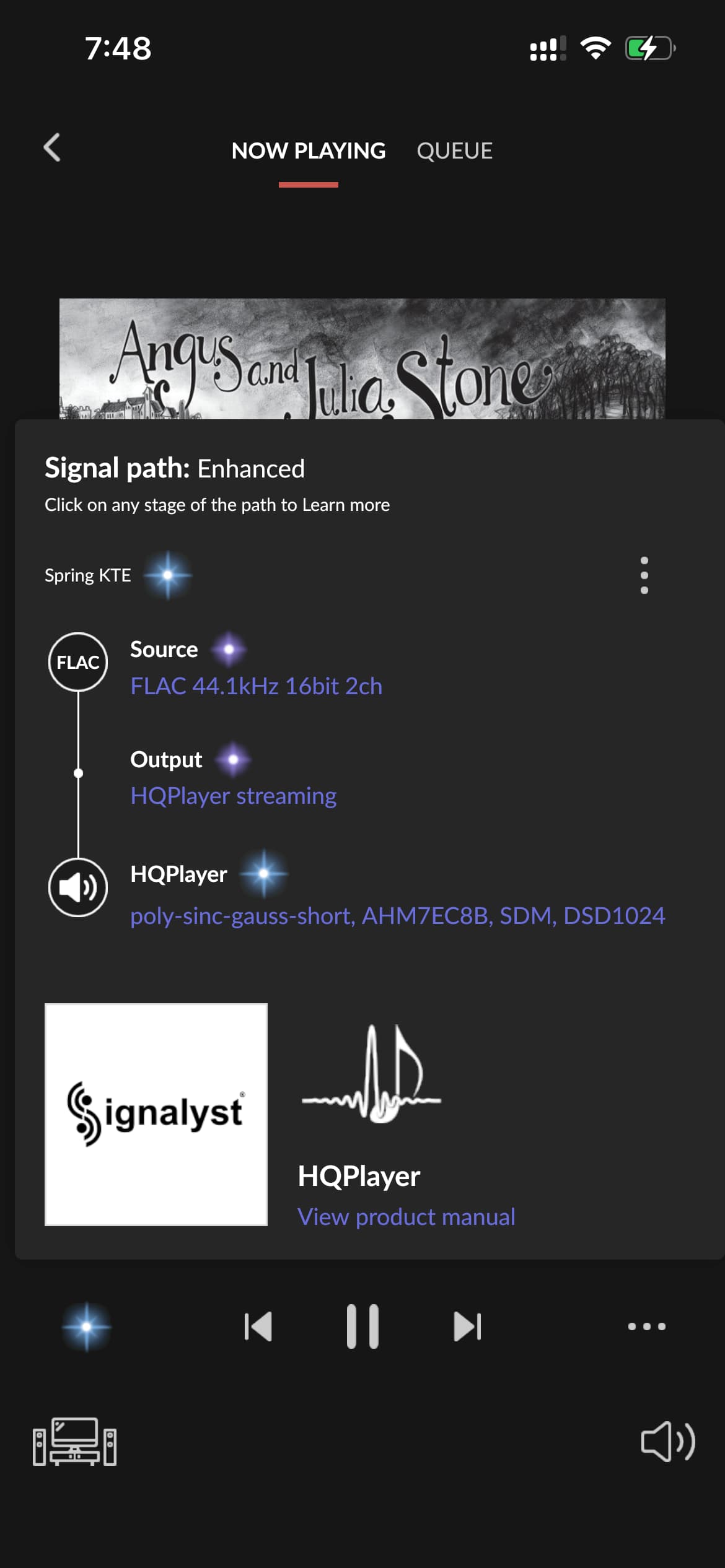Go back using the top-left arrow
The height and width of the screenshot is (1568, 725).
(x=52, y=148)
